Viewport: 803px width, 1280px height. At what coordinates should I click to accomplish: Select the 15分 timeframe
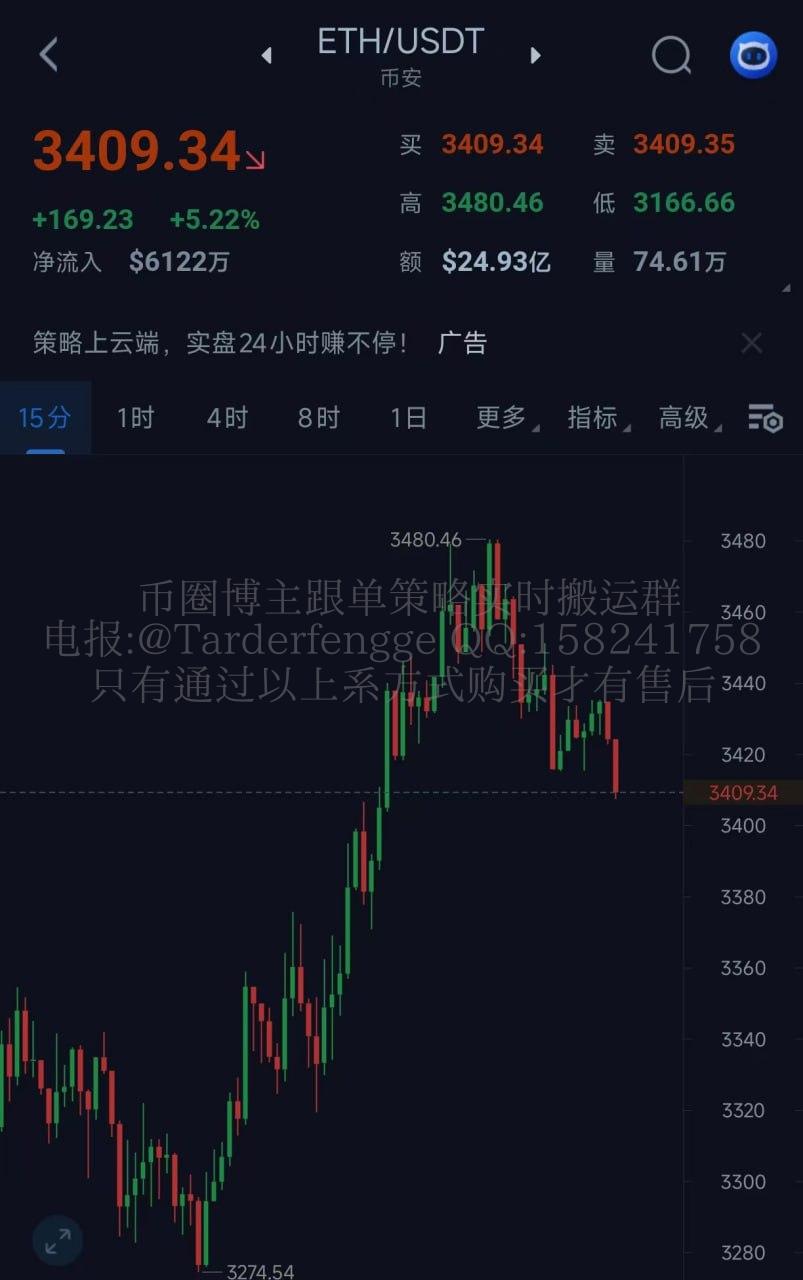pos(45,418)
